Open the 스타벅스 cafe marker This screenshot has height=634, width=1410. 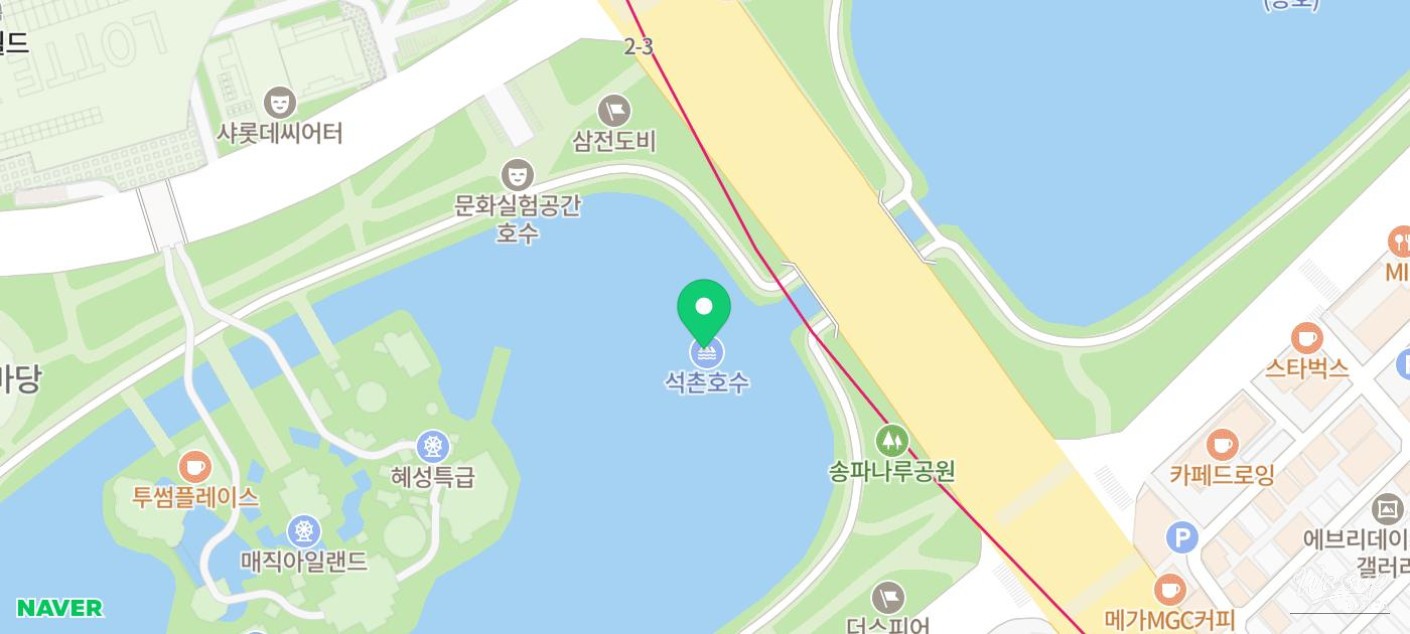(1306, 338)
